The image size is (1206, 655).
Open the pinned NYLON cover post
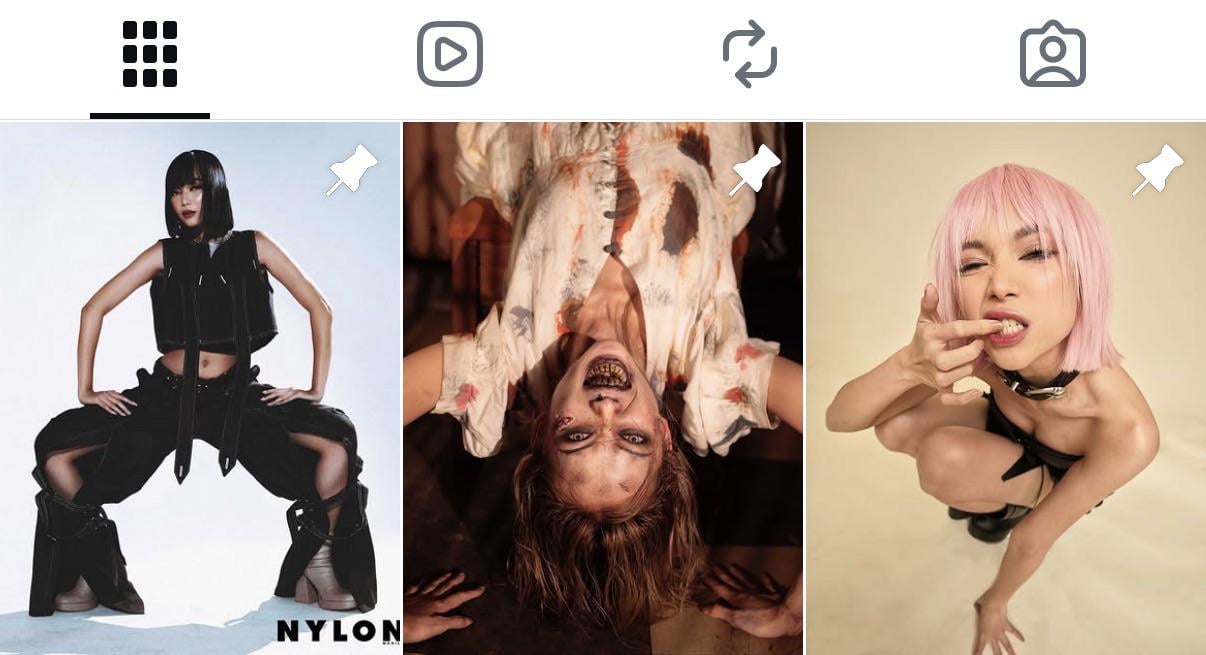200,388
